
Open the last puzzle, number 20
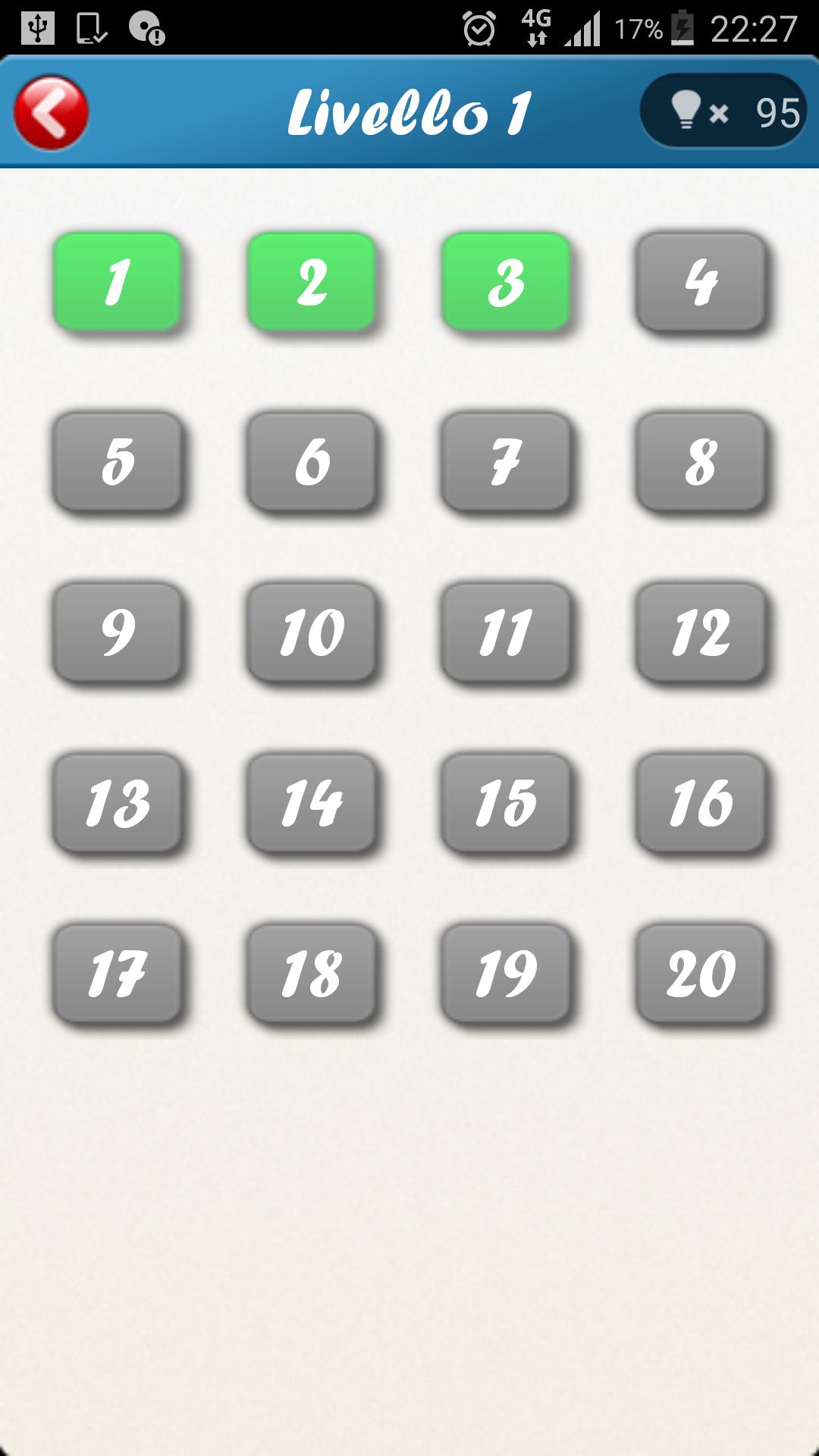(701, 973)
